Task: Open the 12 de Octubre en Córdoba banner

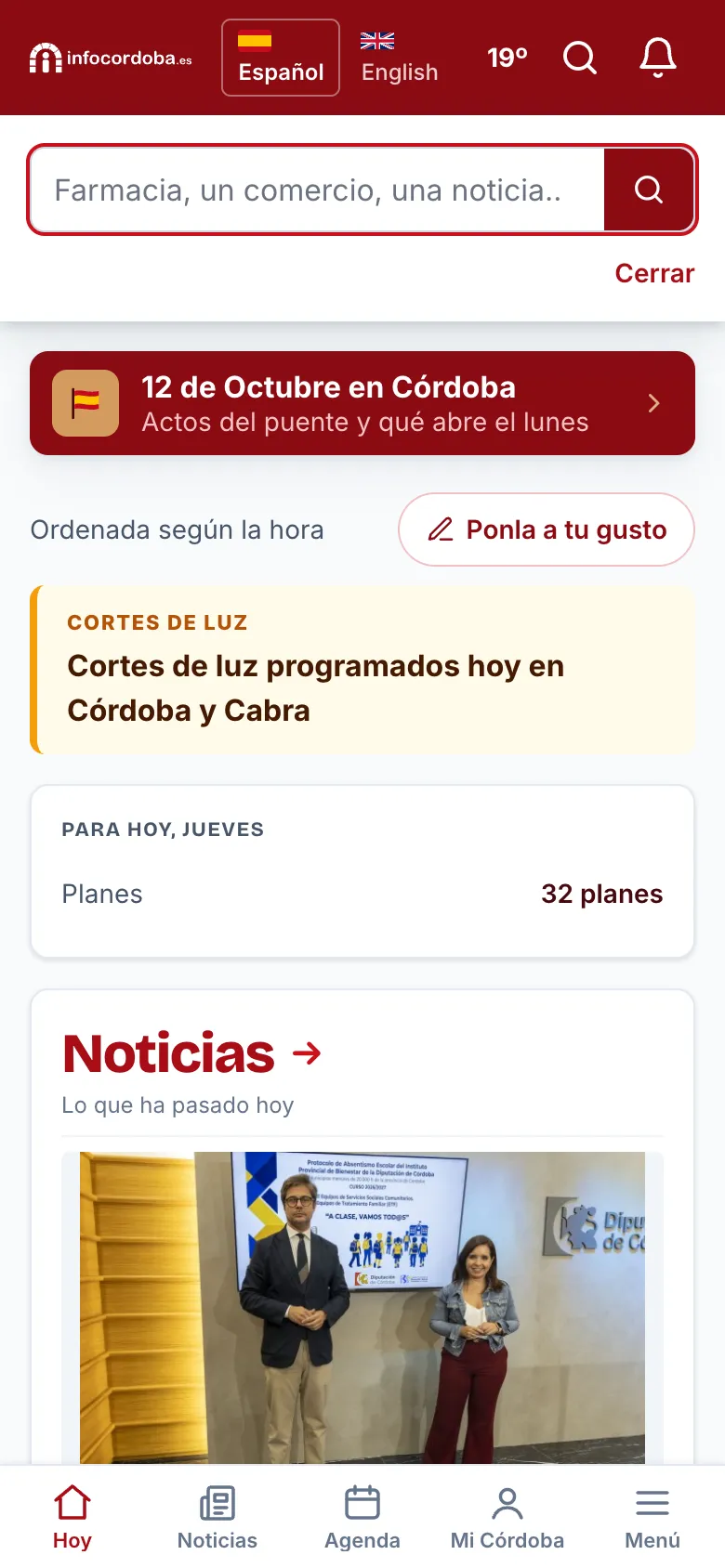Action: [x=362, y=403]
